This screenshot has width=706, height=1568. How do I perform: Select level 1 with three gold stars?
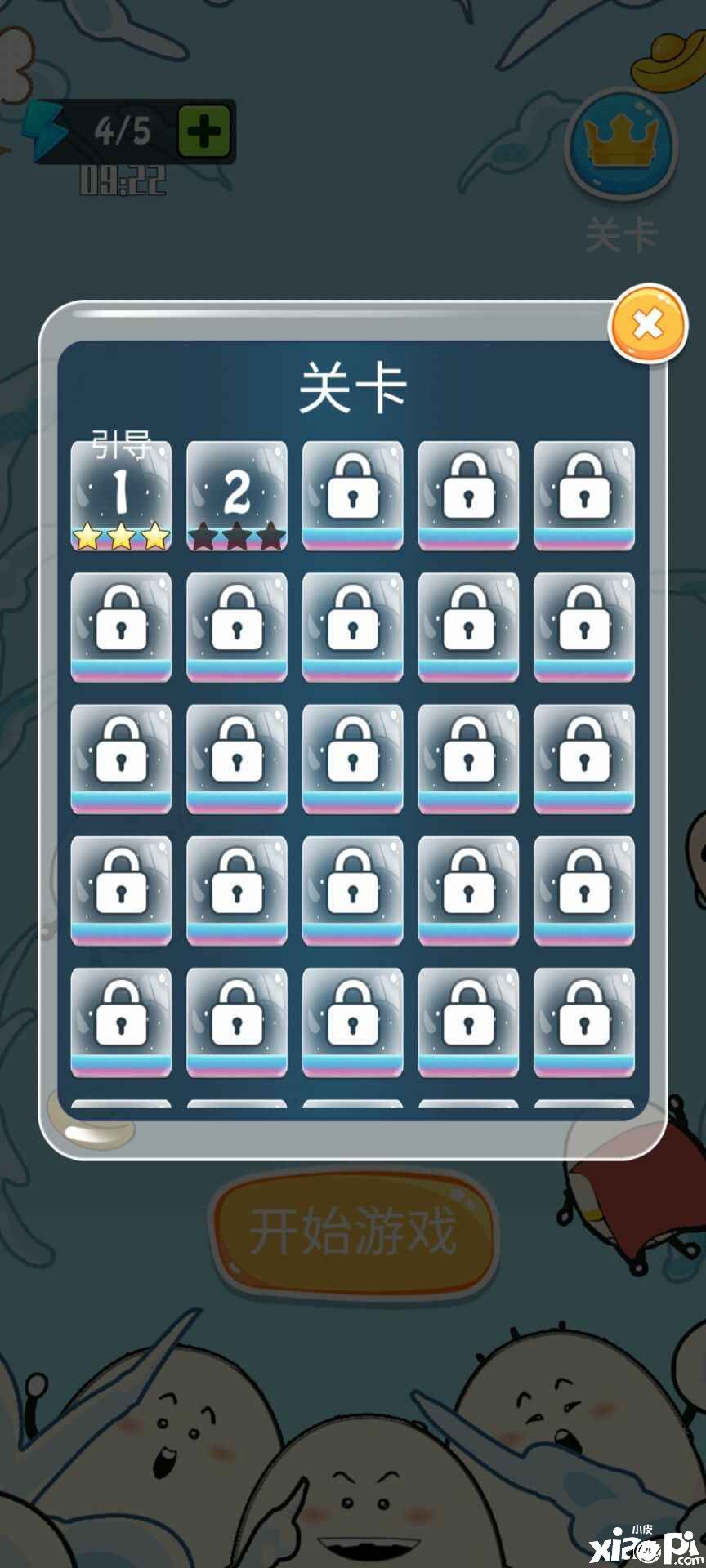click(121, 496)
